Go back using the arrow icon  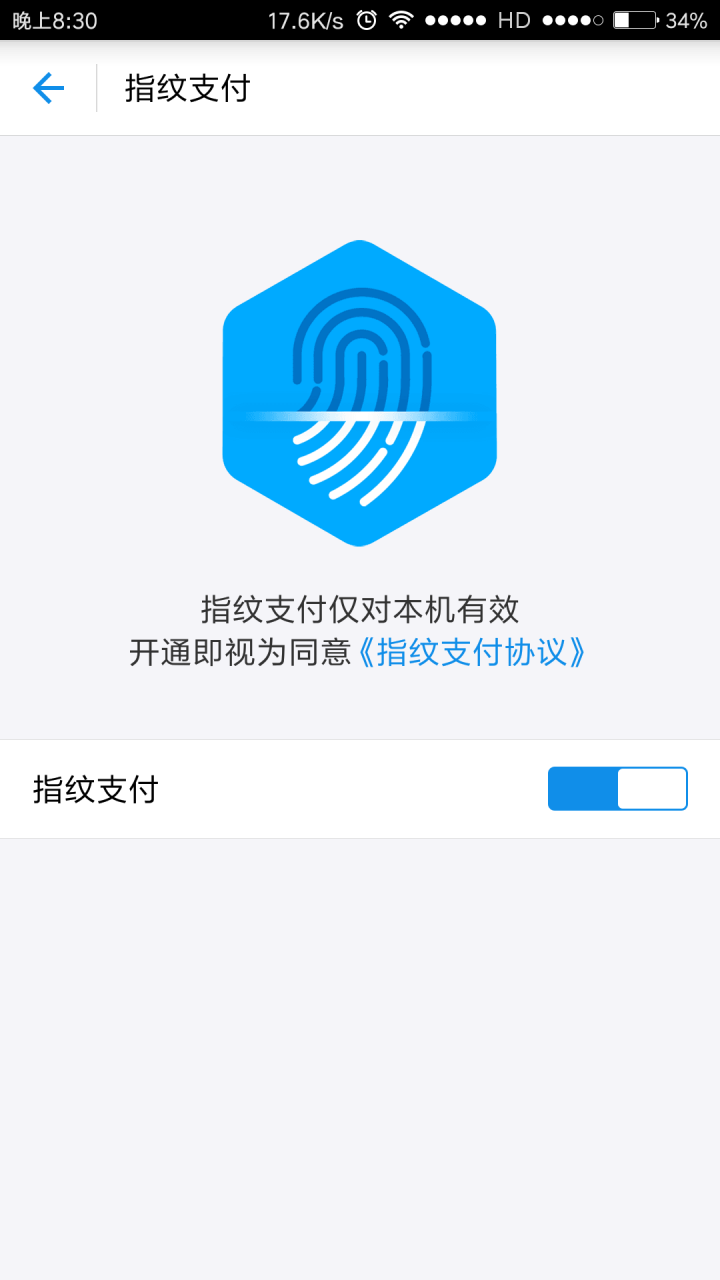pyautogui.click(x=48, y=88)
